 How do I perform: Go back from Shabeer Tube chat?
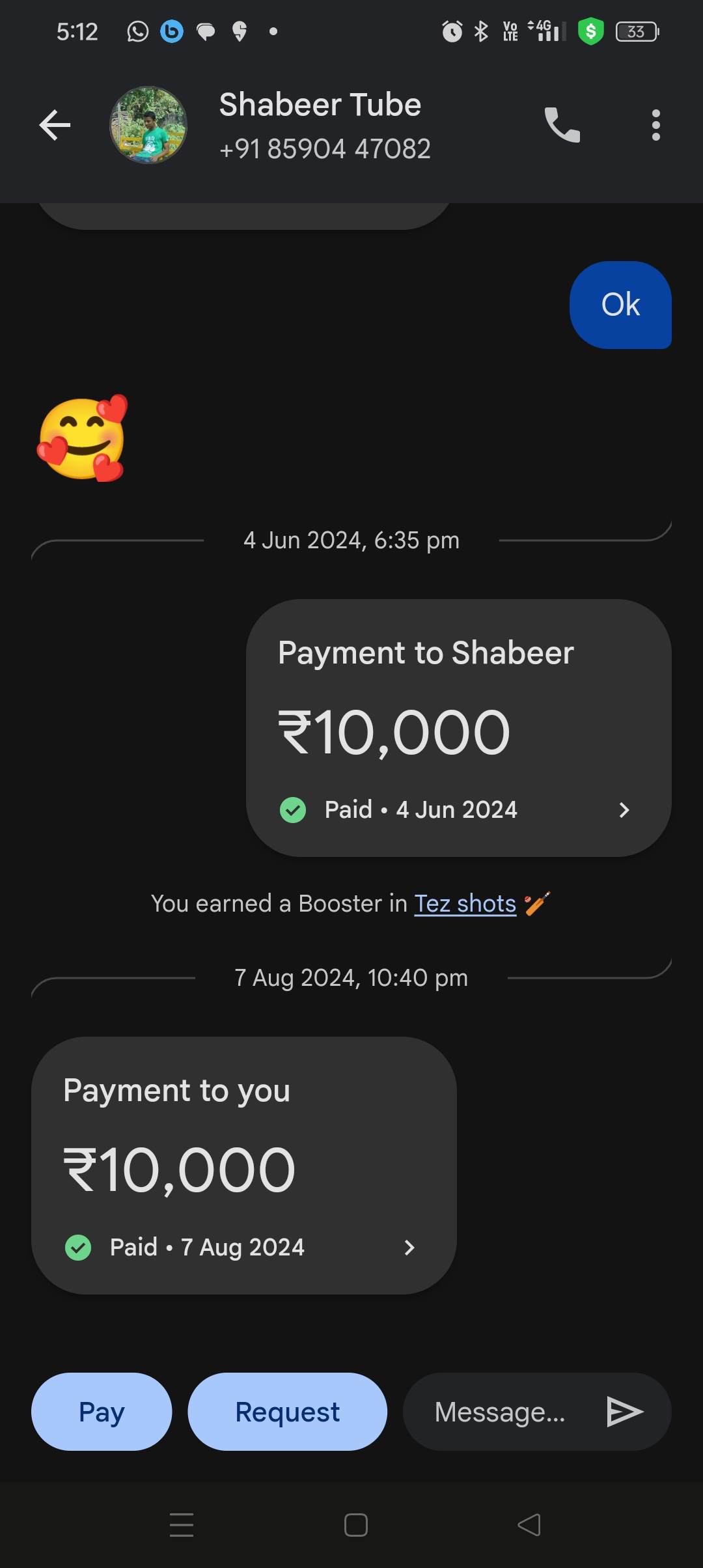click(x=55, y=125)
